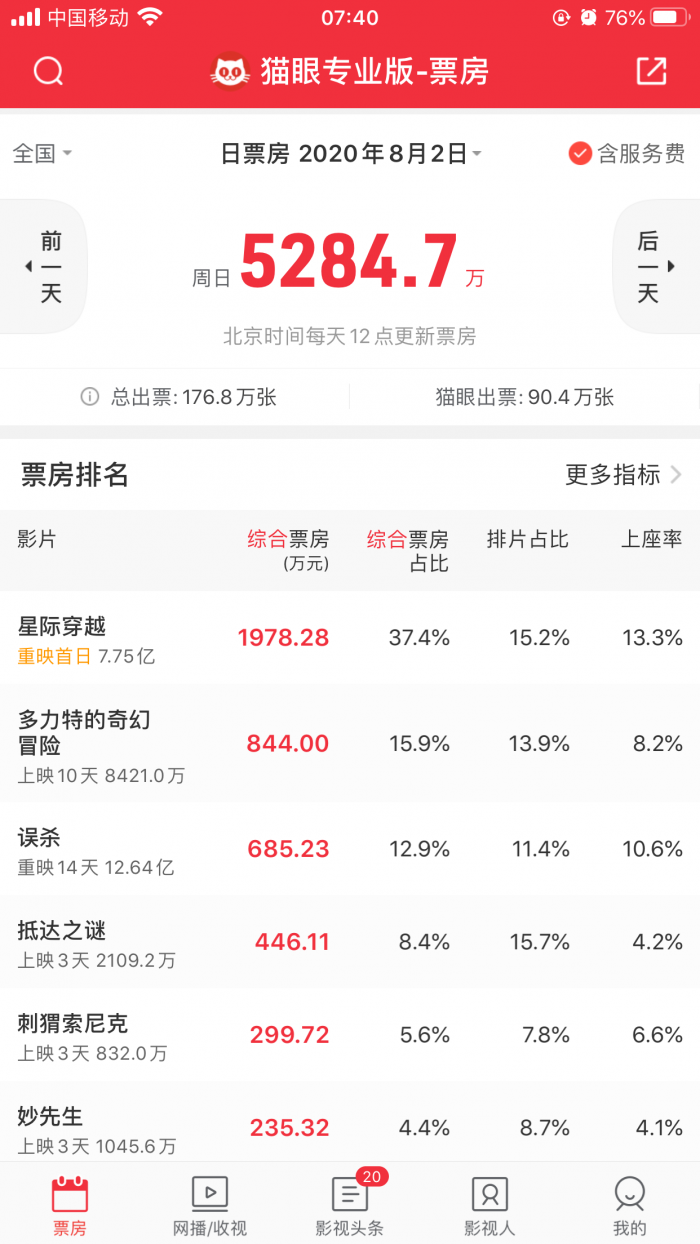
Task: Open the 星际穿越 movie row
Action: coord(350,638)
